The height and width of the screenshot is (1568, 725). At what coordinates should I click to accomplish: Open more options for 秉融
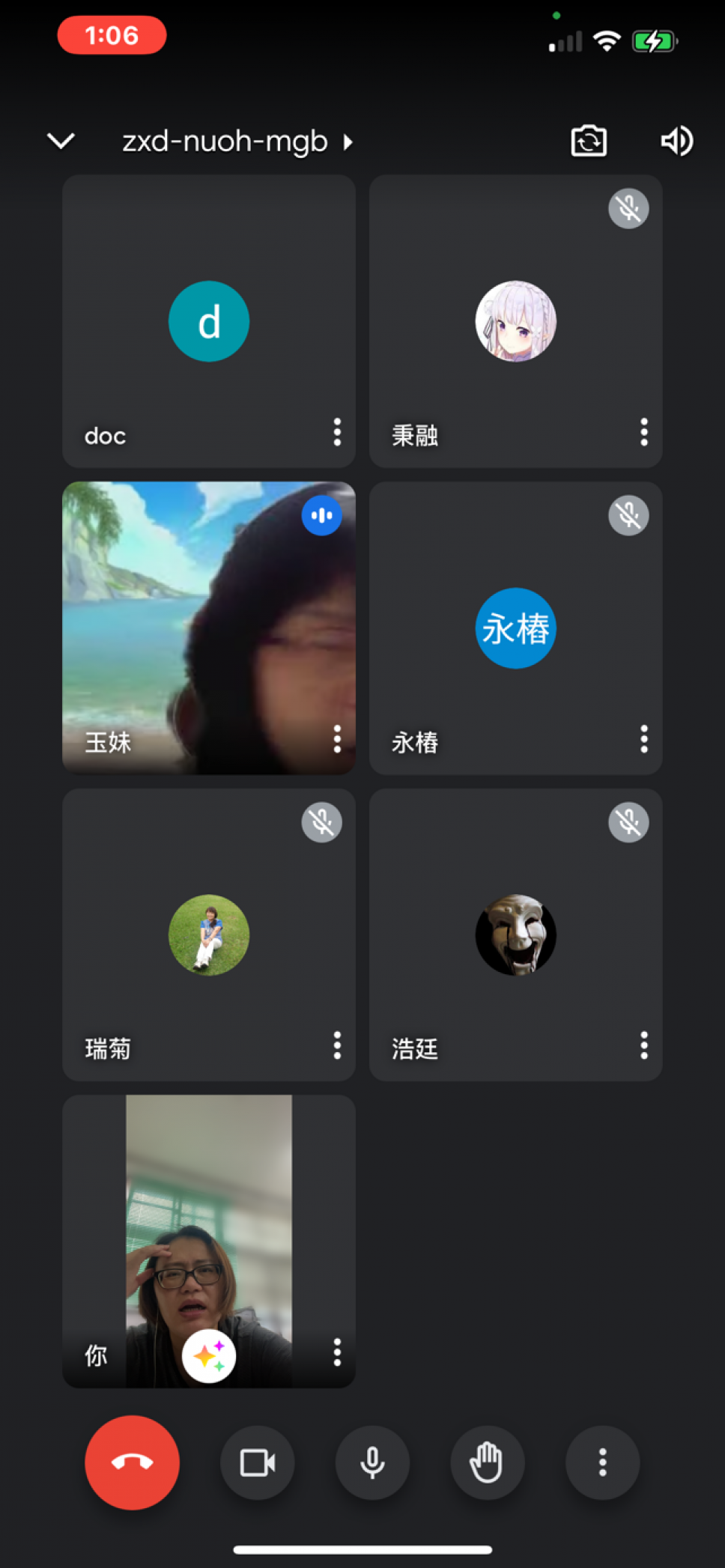coord(643,432)
